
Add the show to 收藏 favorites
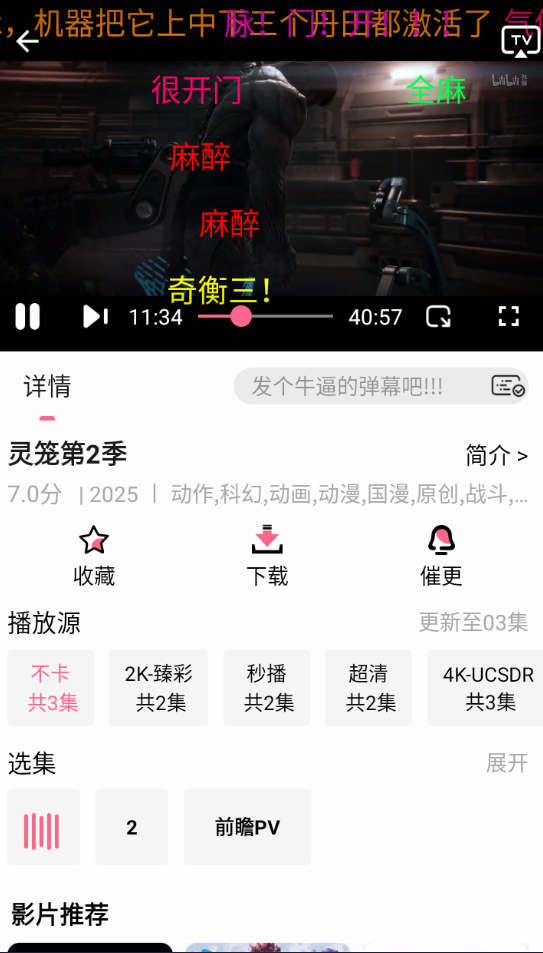tap(94, 556)
